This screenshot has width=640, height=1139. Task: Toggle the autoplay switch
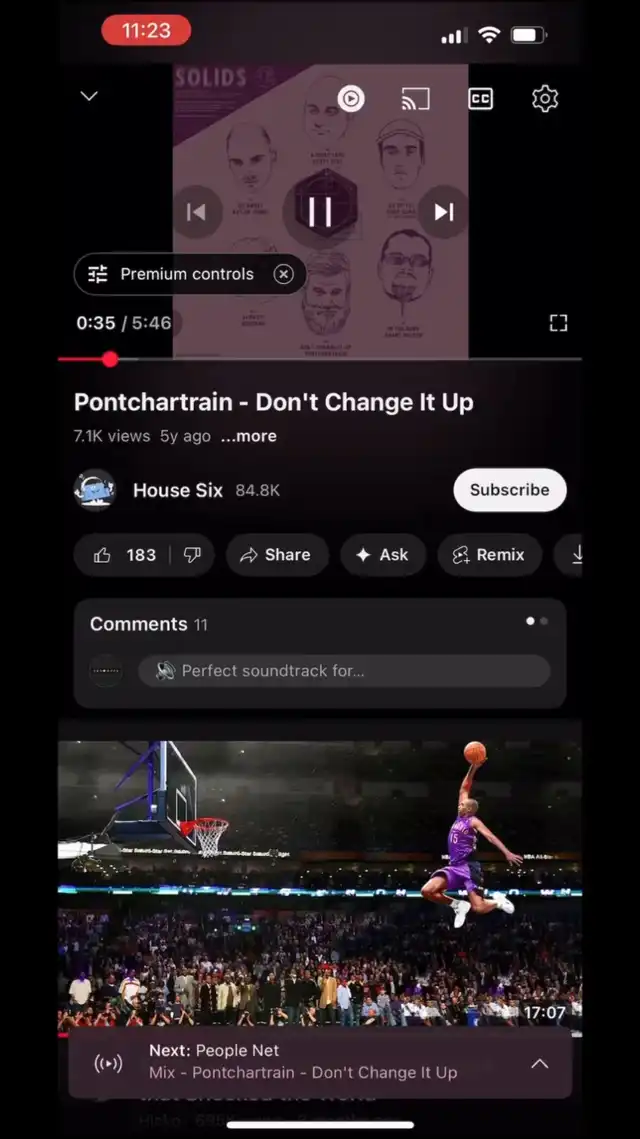(x=351, y=98)
